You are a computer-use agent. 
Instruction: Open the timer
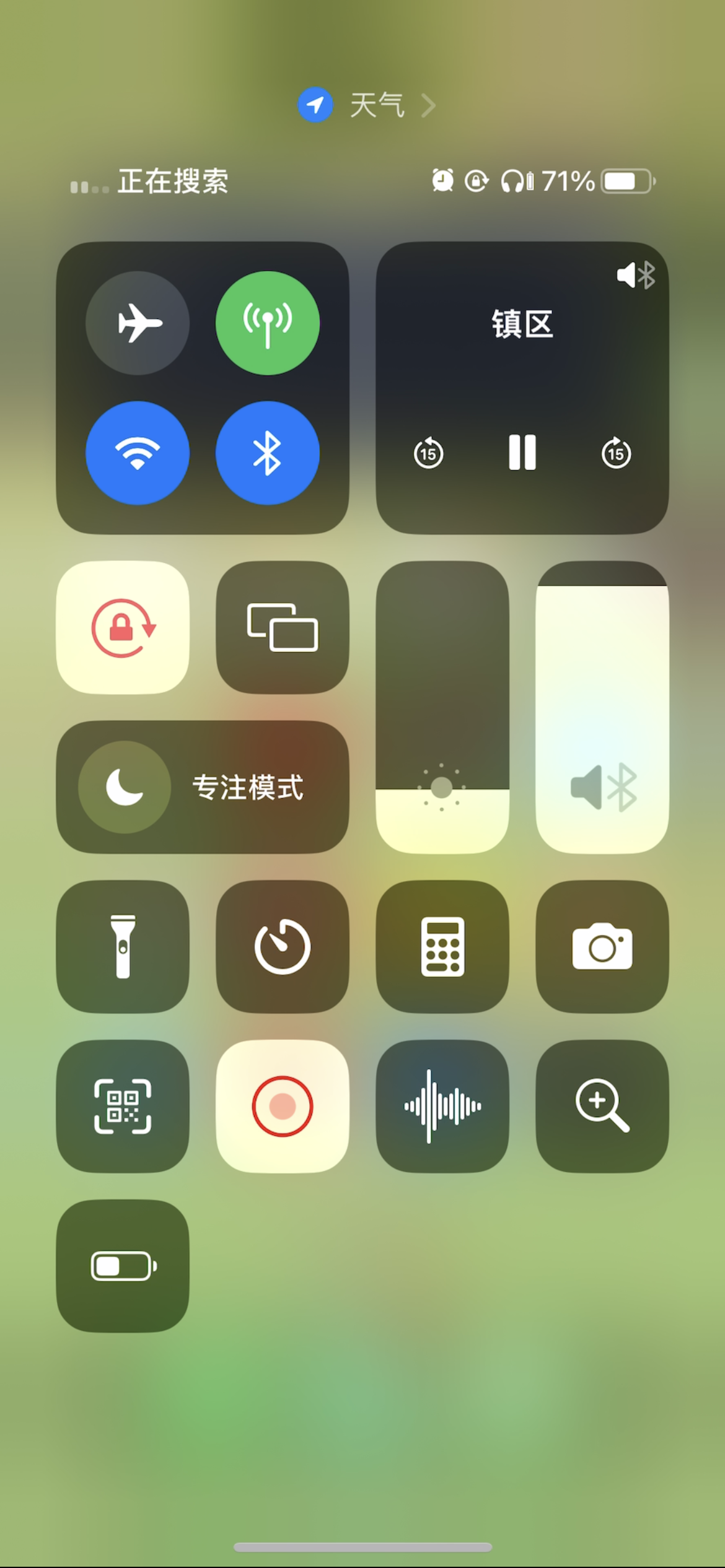pyautogui.click(x=283, y=946)
